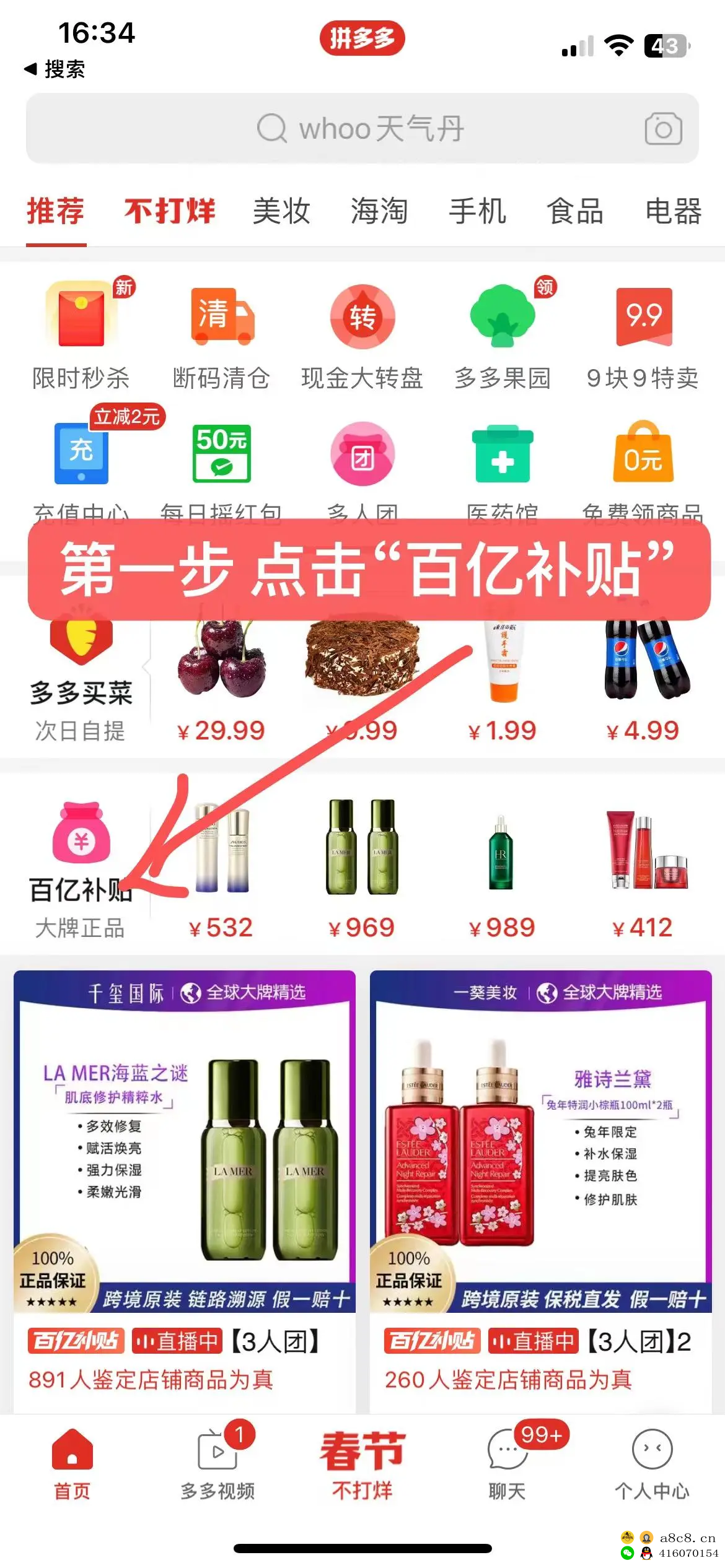Switch to the 美妆 category tab
This screenshot has width=725, height=1568.
point(281,211)
